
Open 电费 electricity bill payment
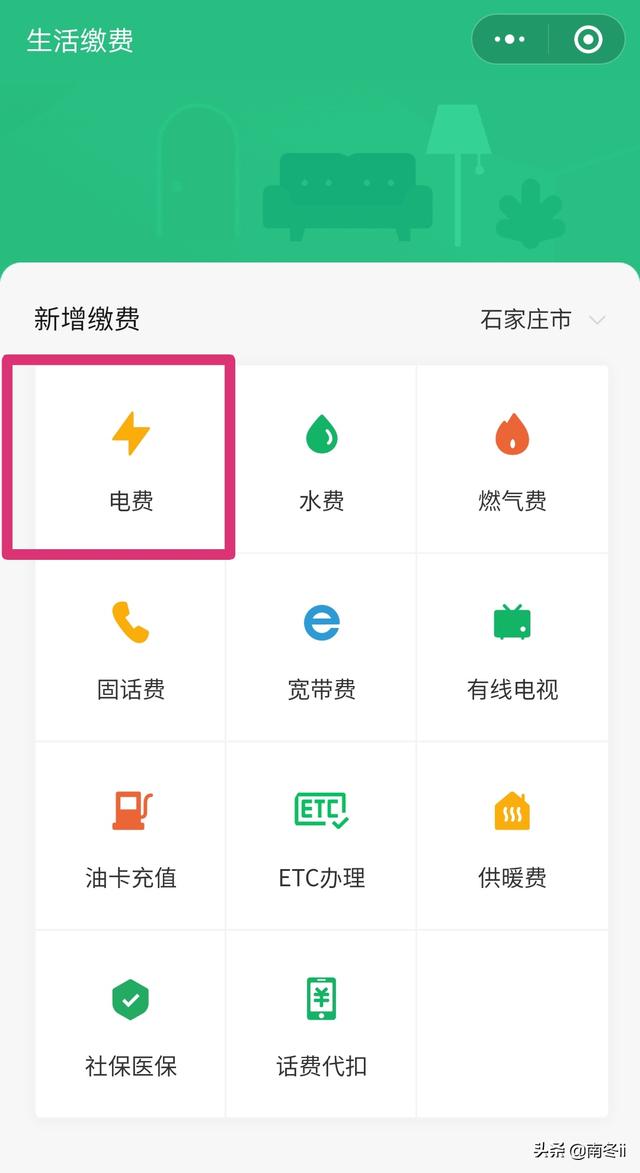130,459
